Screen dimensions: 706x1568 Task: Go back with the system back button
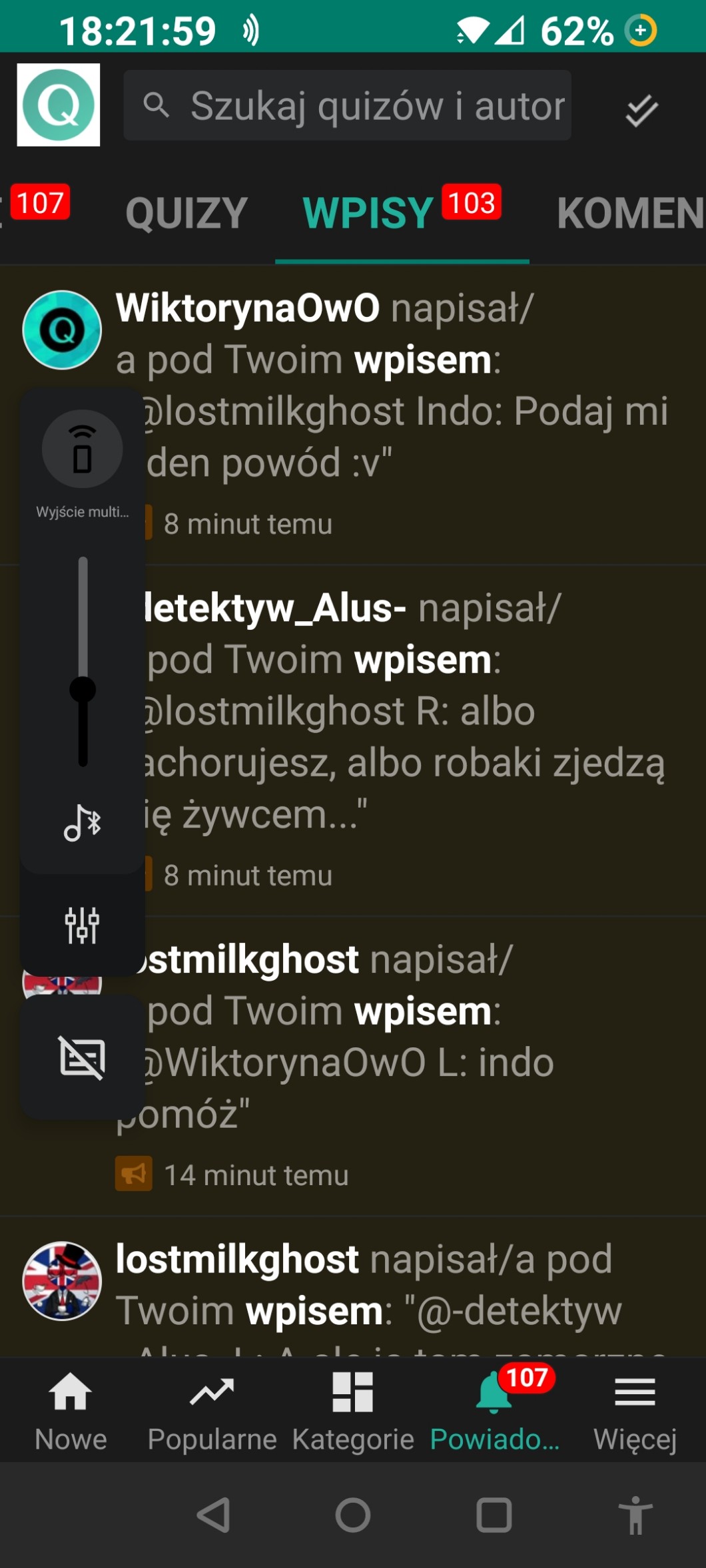213,1515
